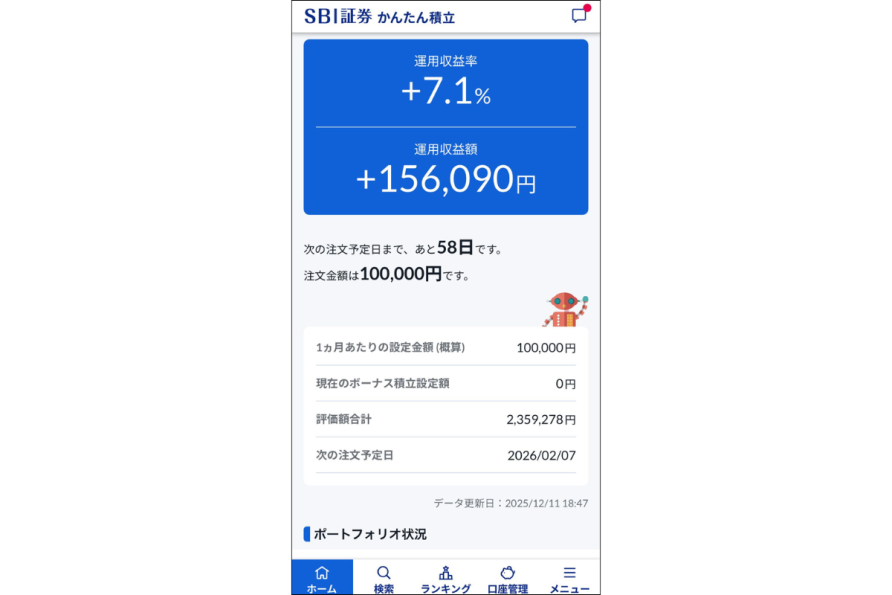Go to the ランキング tab

(446, 578)
